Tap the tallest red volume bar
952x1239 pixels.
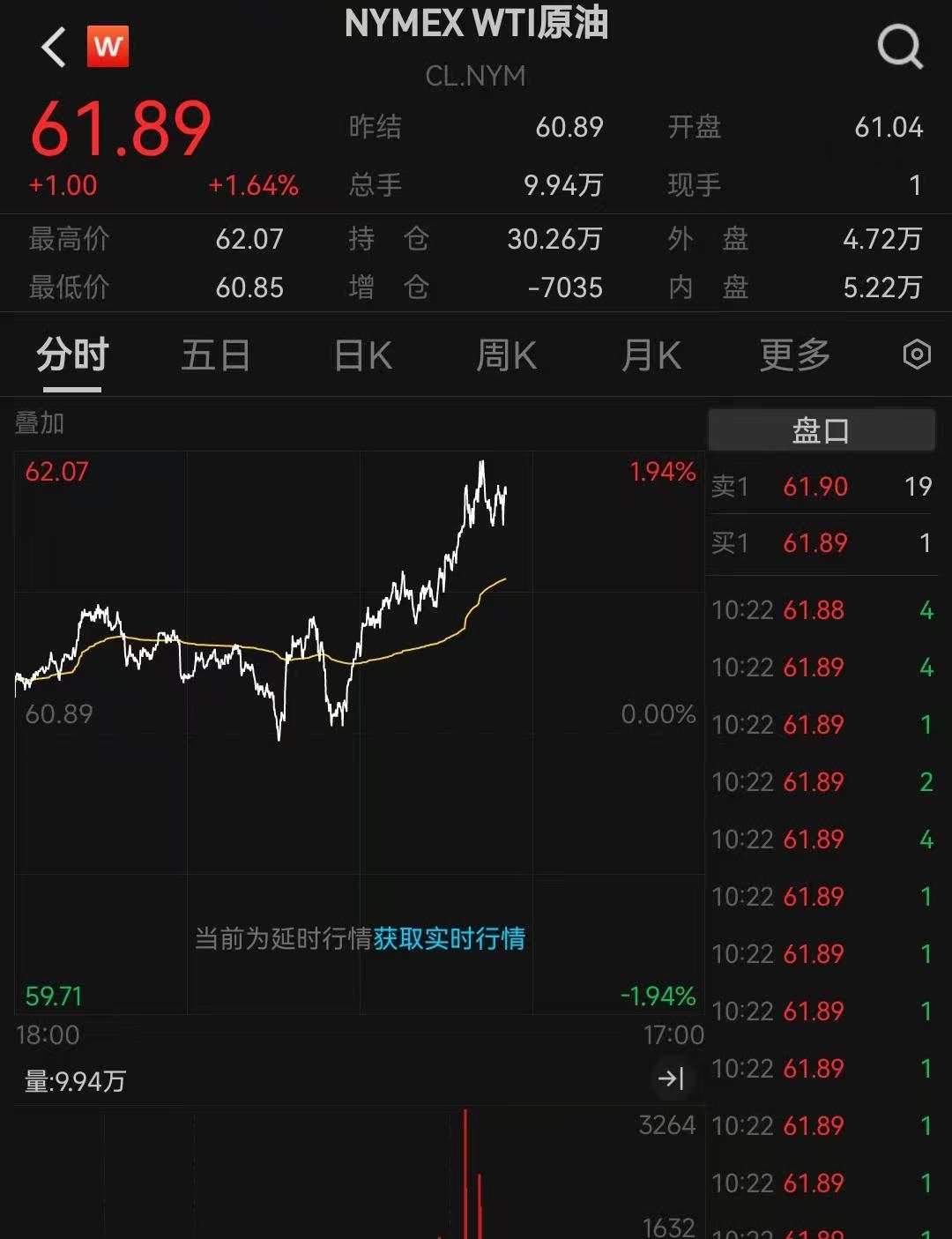(467, 1173)
